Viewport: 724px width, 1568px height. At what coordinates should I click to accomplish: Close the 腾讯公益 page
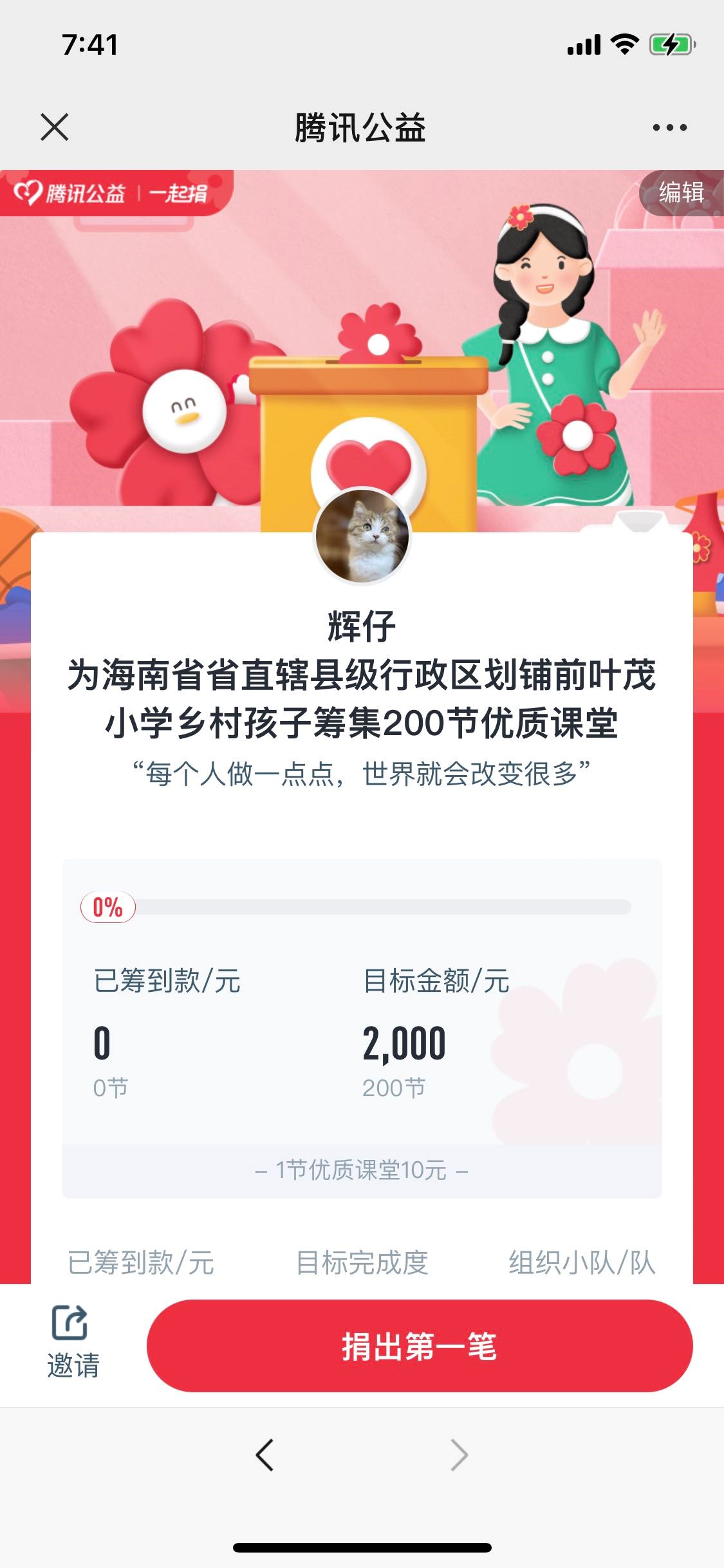tap(55, 127)
